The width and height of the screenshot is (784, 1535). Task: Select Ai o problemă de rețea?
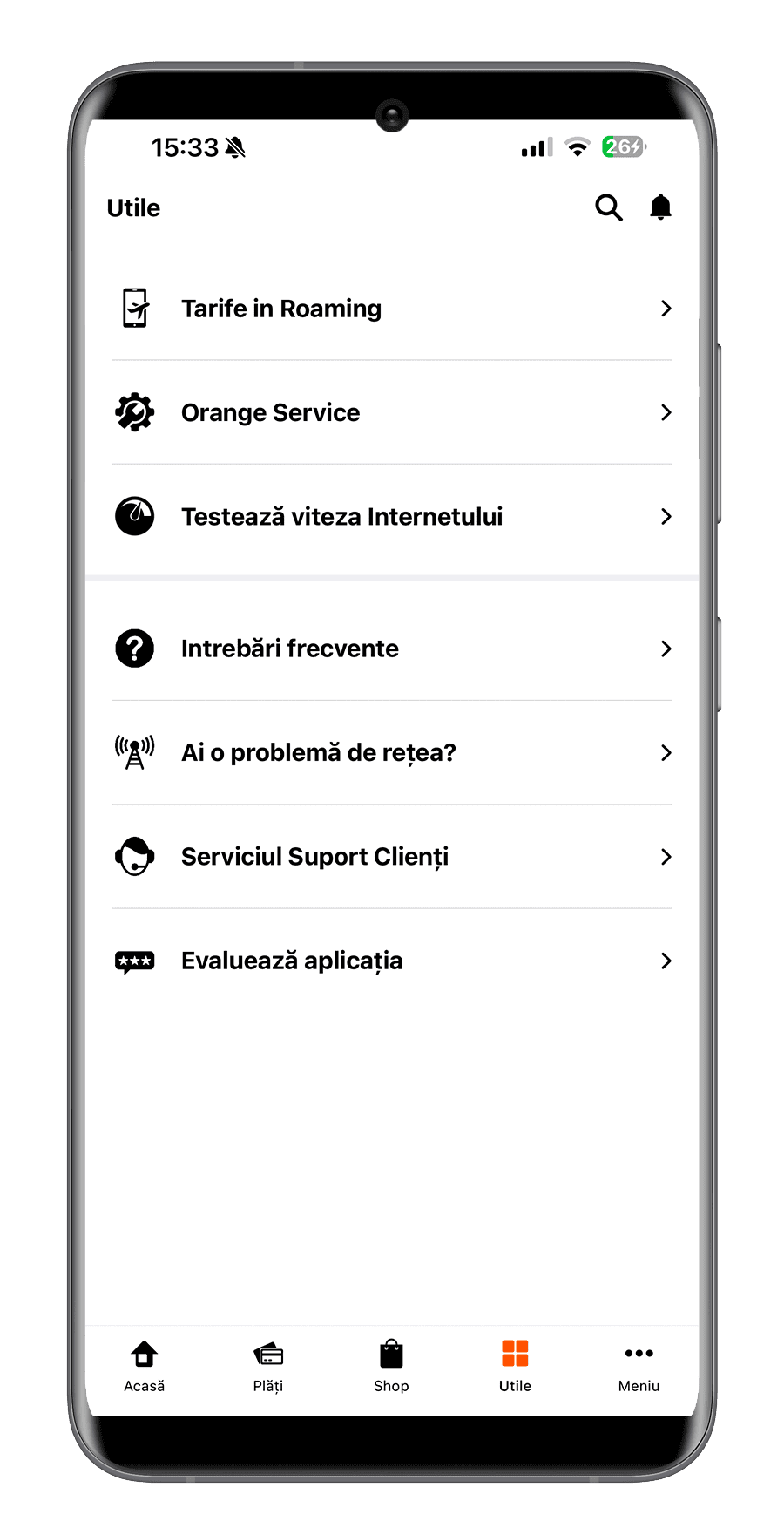(x=392, y=752)
